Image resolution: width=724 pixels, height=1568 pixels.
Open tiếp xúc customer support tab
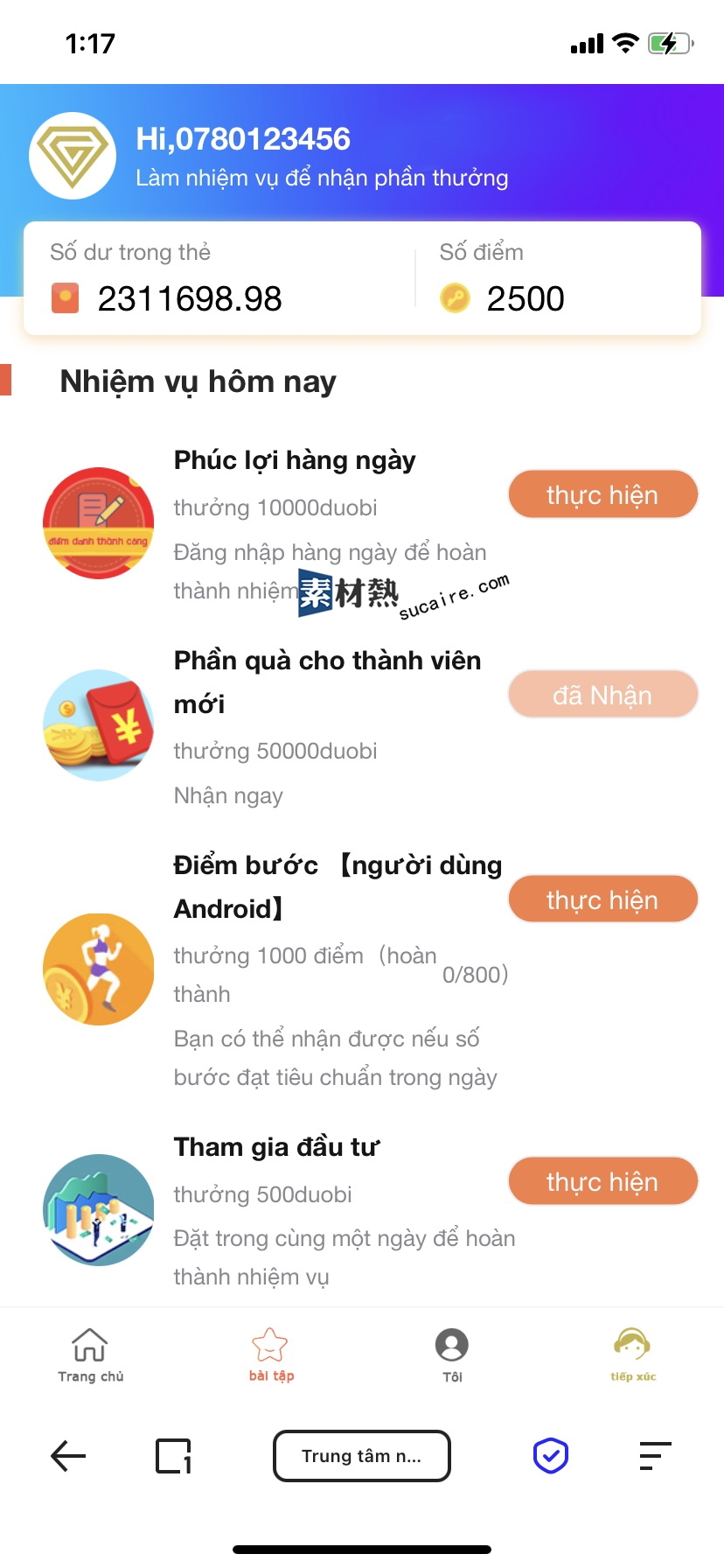(632, 1355)
